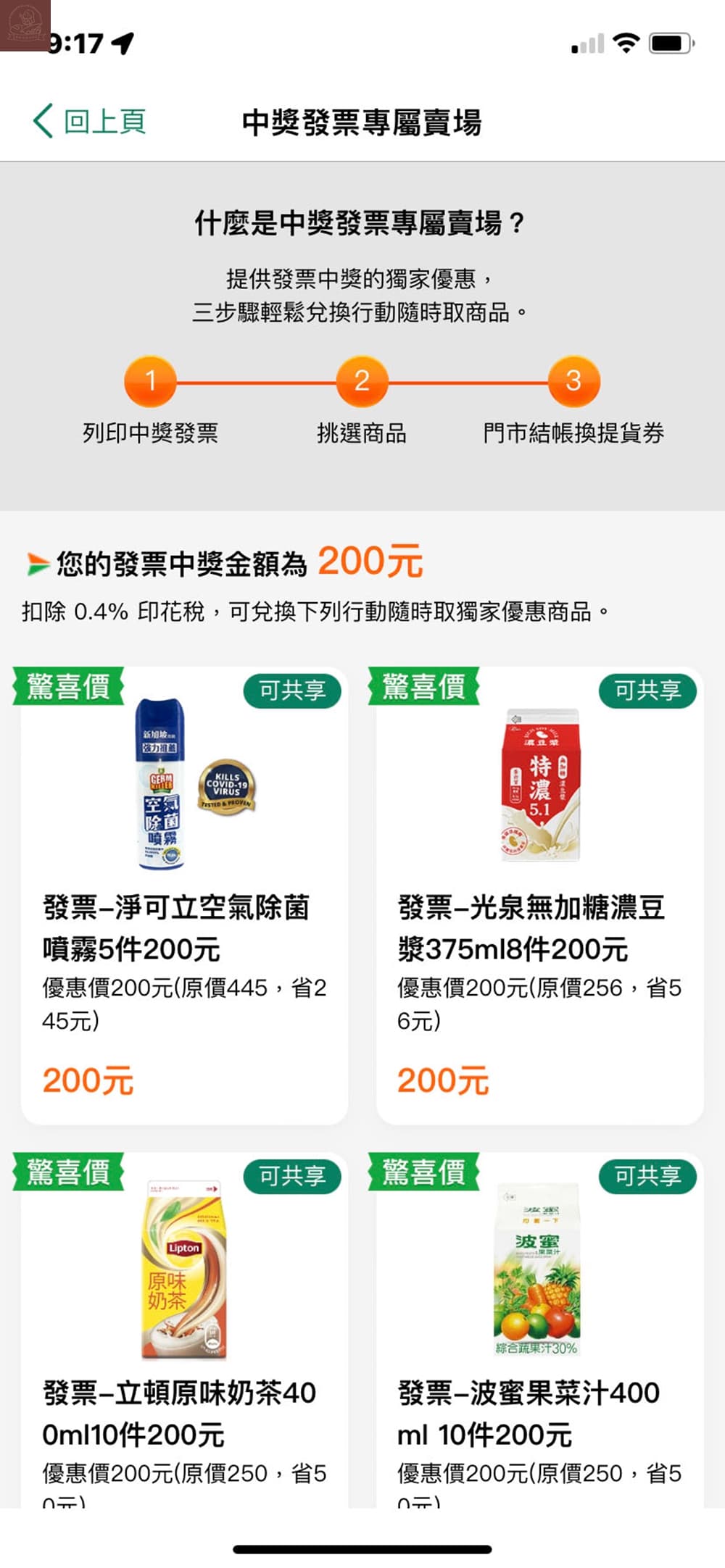Screen dimensions: 725x1568
Task: Tap the Wi-Fi icon in the status bar
Action: coord(624,43)
